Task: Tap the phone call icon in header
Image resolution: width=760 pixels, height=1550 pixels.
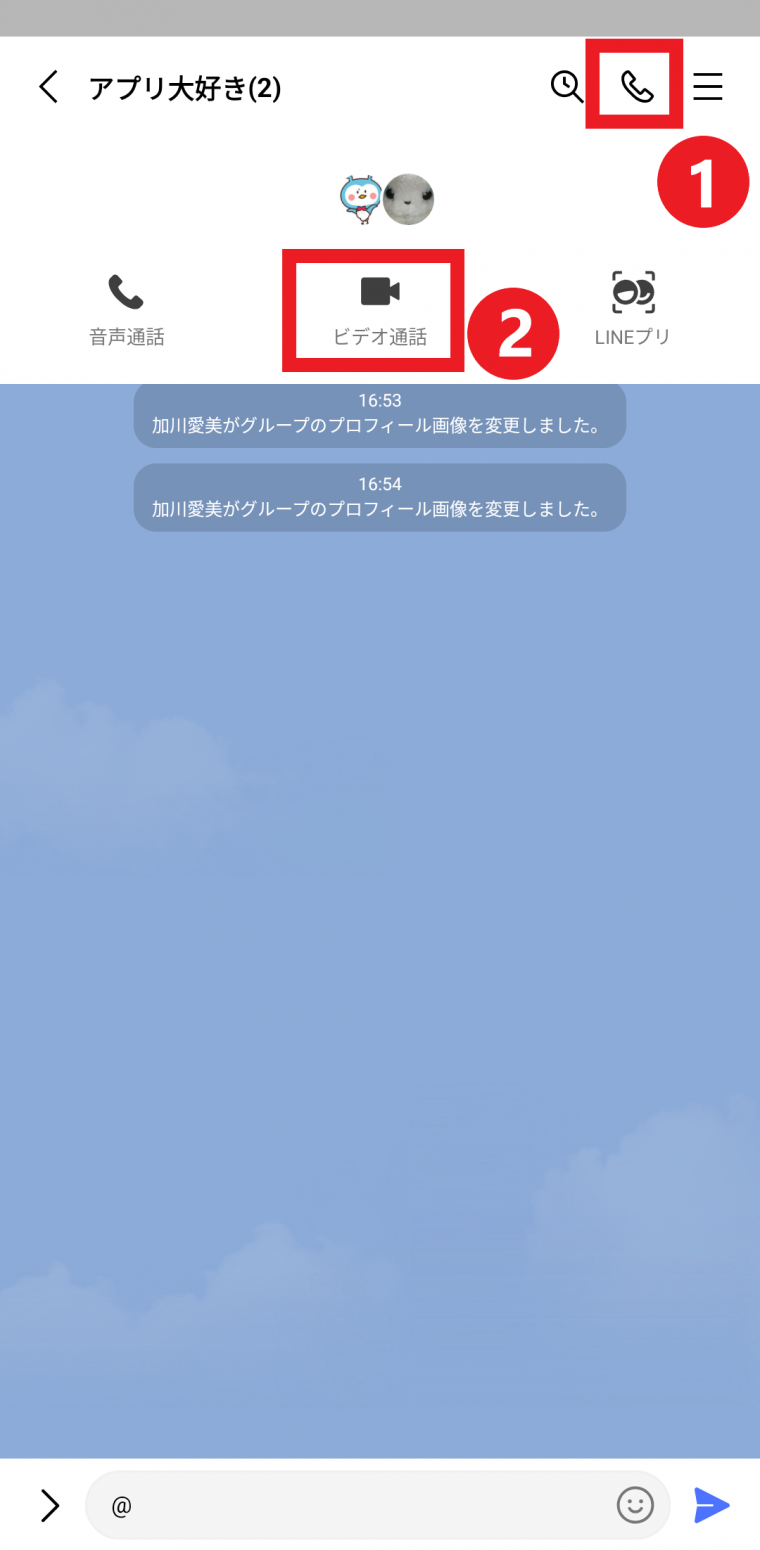Action: click(x=636, y=87)
